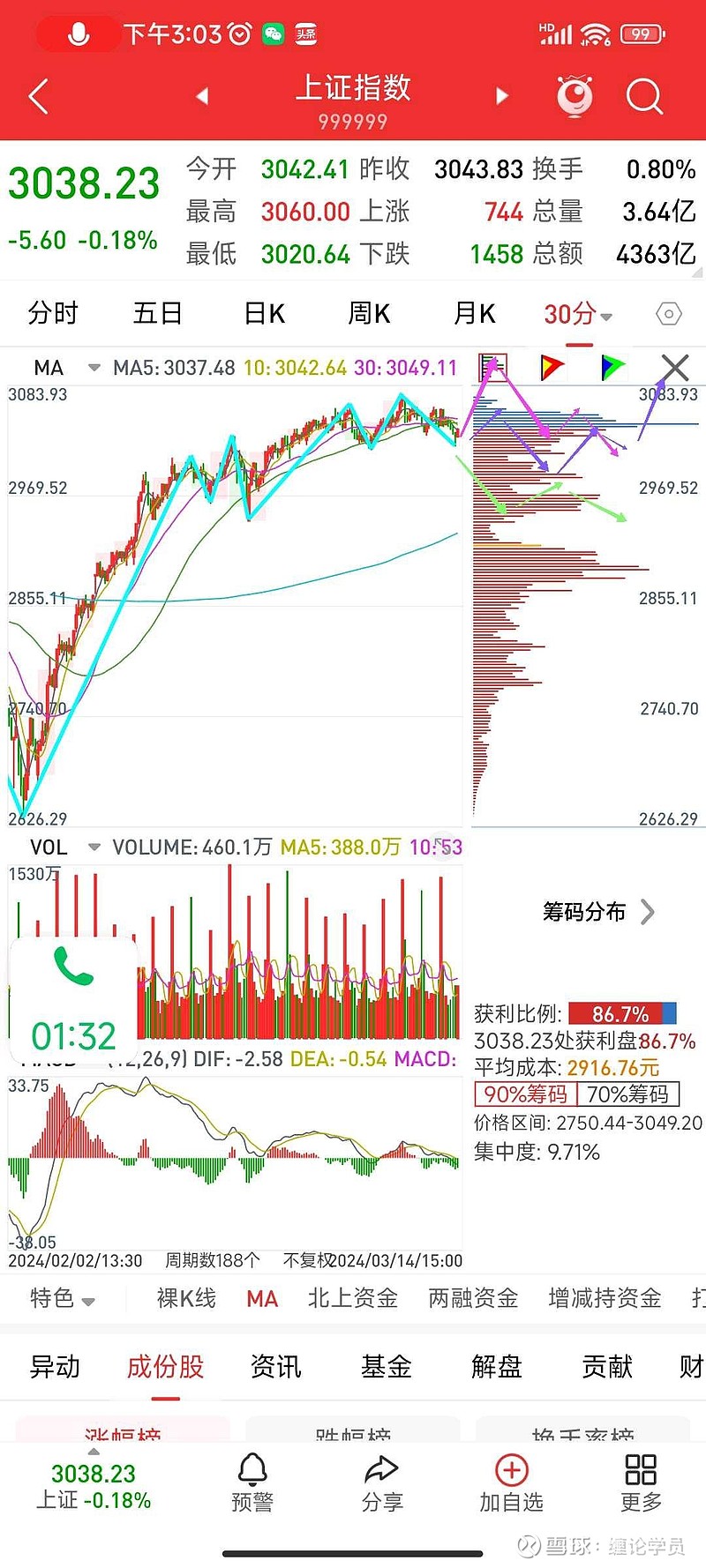Image resolution: width=706 pixels, height=1568 pixels.
Task: Open the robot assistant icon
Action: [575, 95]
